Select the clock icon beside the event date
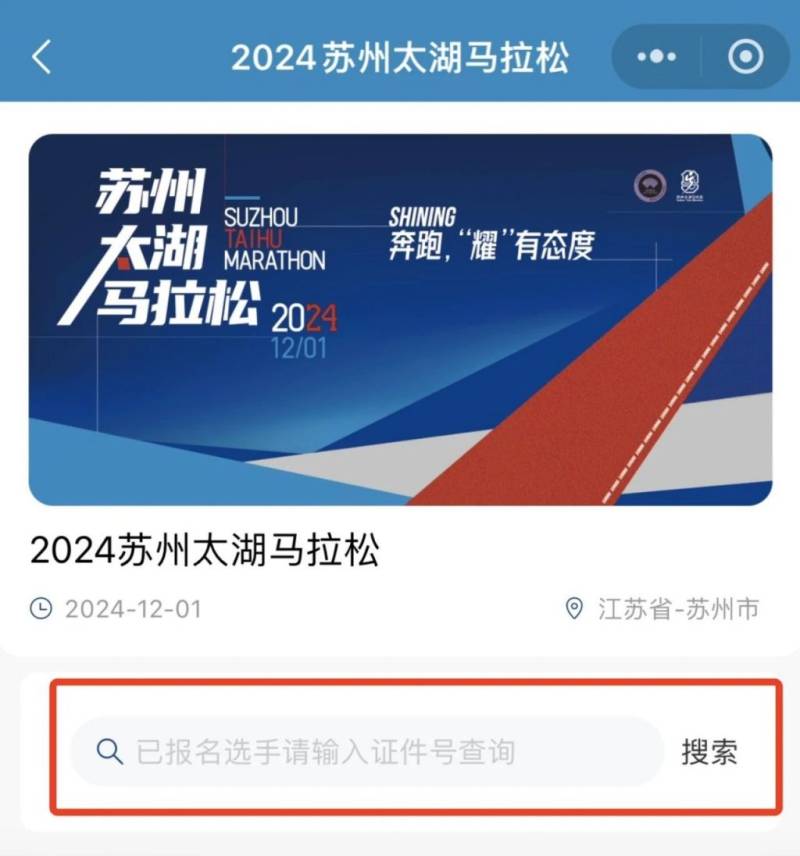The height and width of the screenshot is (856, 800). pos(41,607)
